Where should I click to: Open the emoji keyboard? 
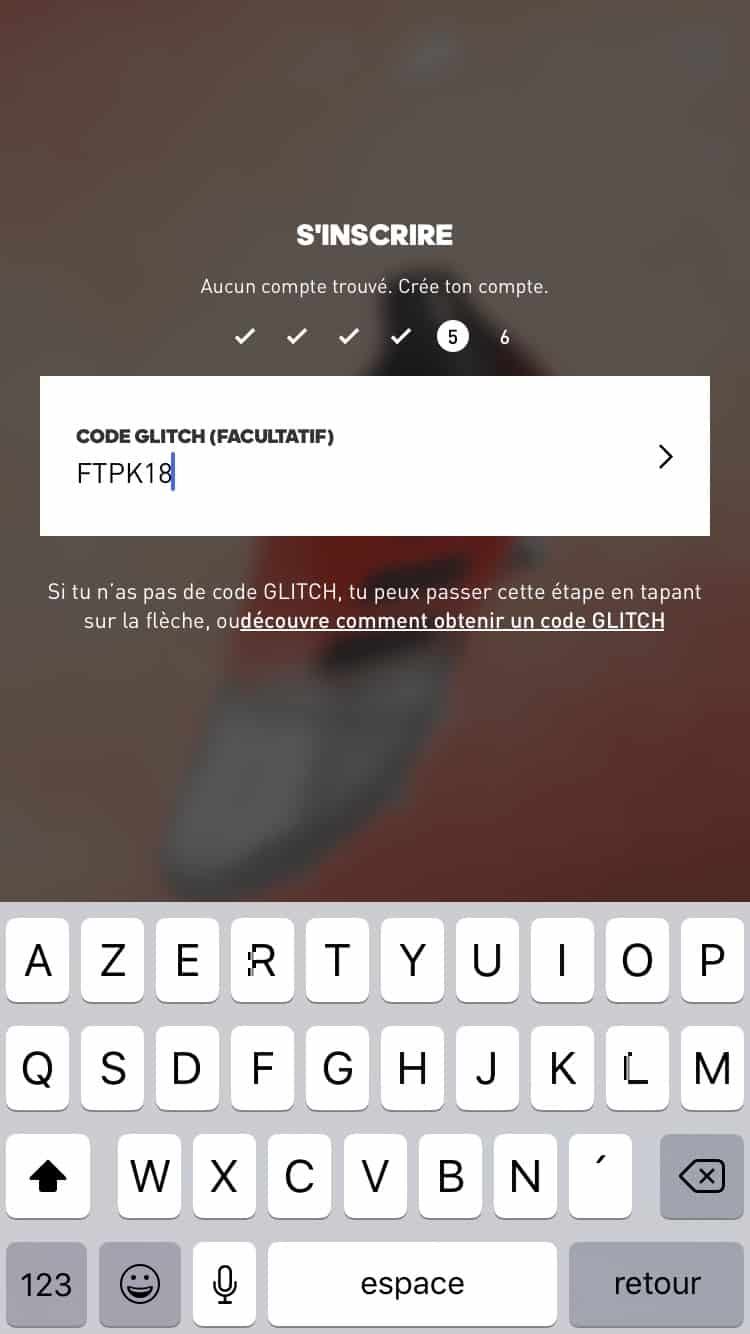tap(140, 1284)
